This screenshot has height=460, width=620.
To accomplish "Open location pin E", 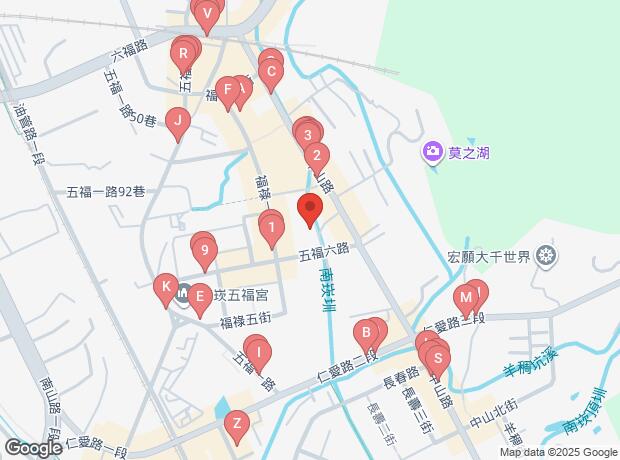I will click(x=200, y=296).
